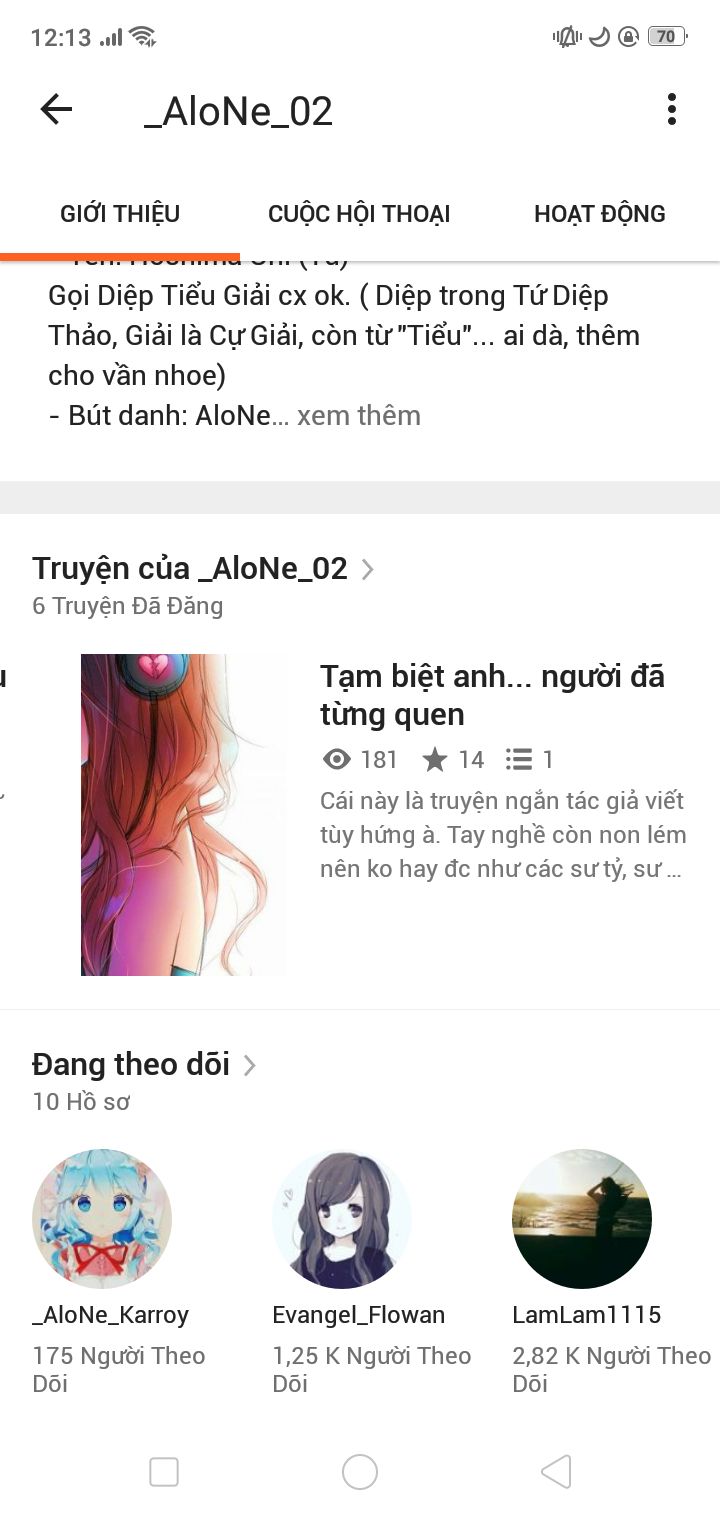Switch to the CUỘC HỘI THOẠI tab
Screen dimensions: 720x1520
pos(359,214)
